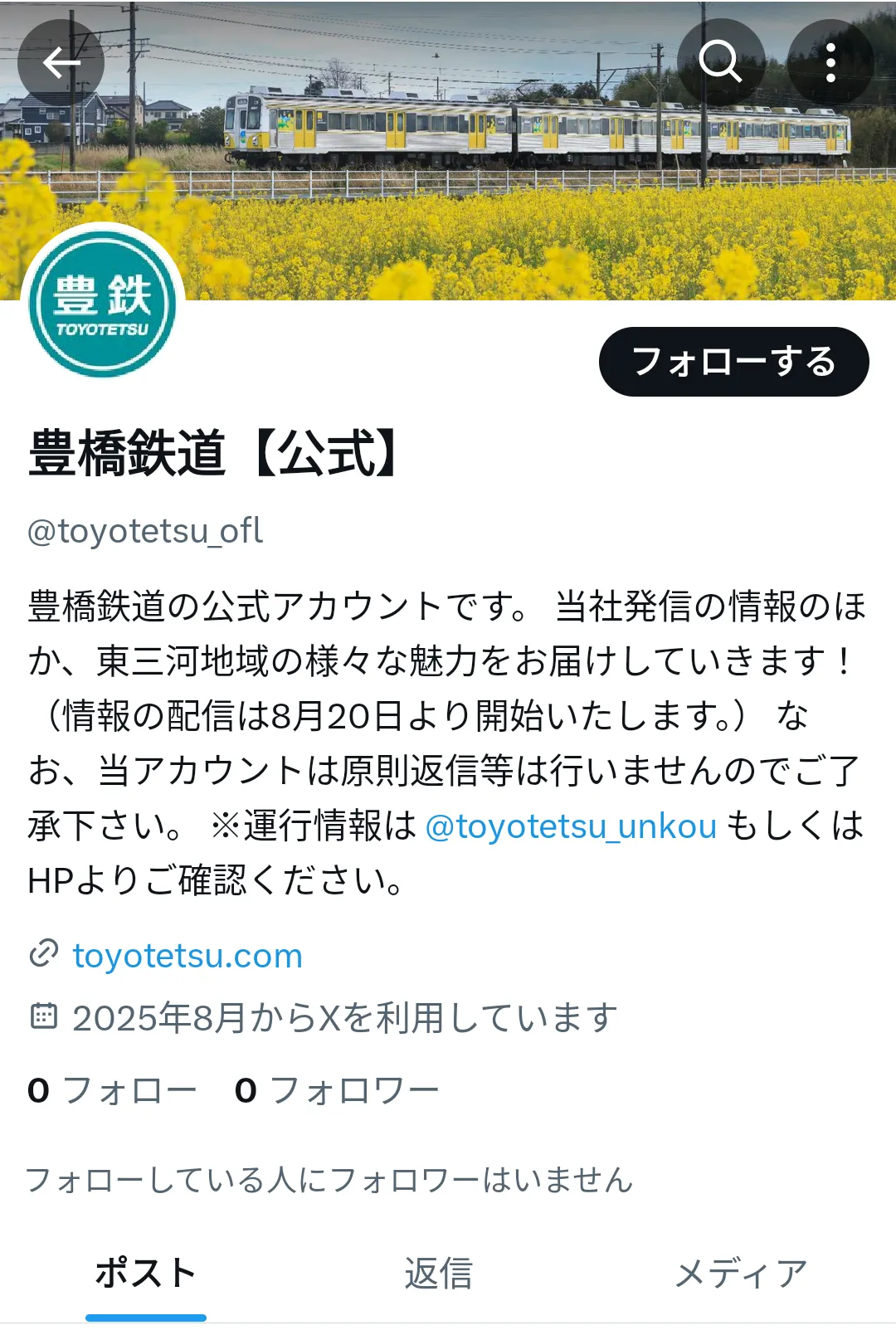Open the 0 フォロワー followers list
Image resolution: width=896 pixels, height=1335 pixels.
[x=336, y=1090]
